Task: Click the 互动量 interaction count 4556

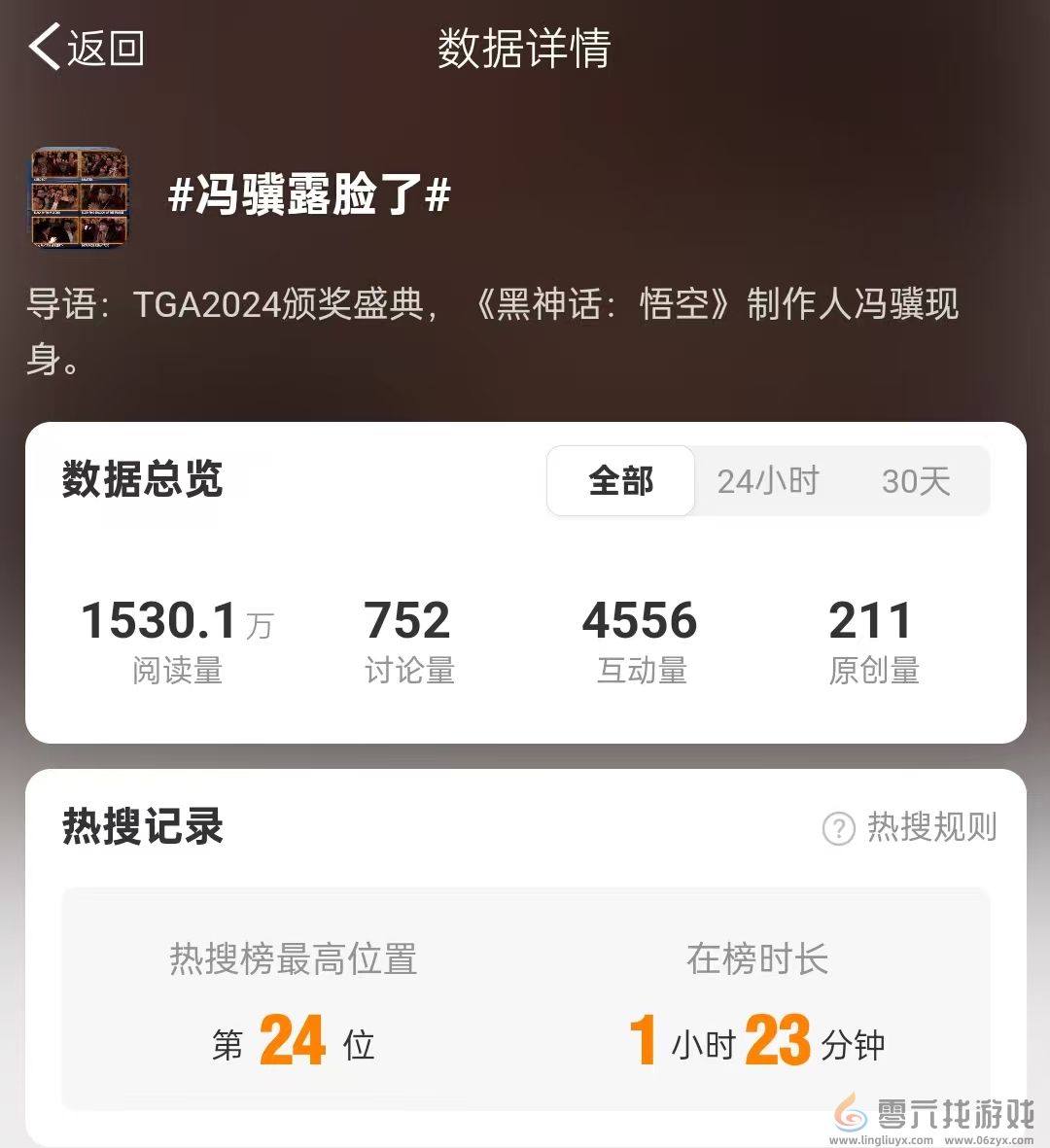Action: click(x=641, y=620)
